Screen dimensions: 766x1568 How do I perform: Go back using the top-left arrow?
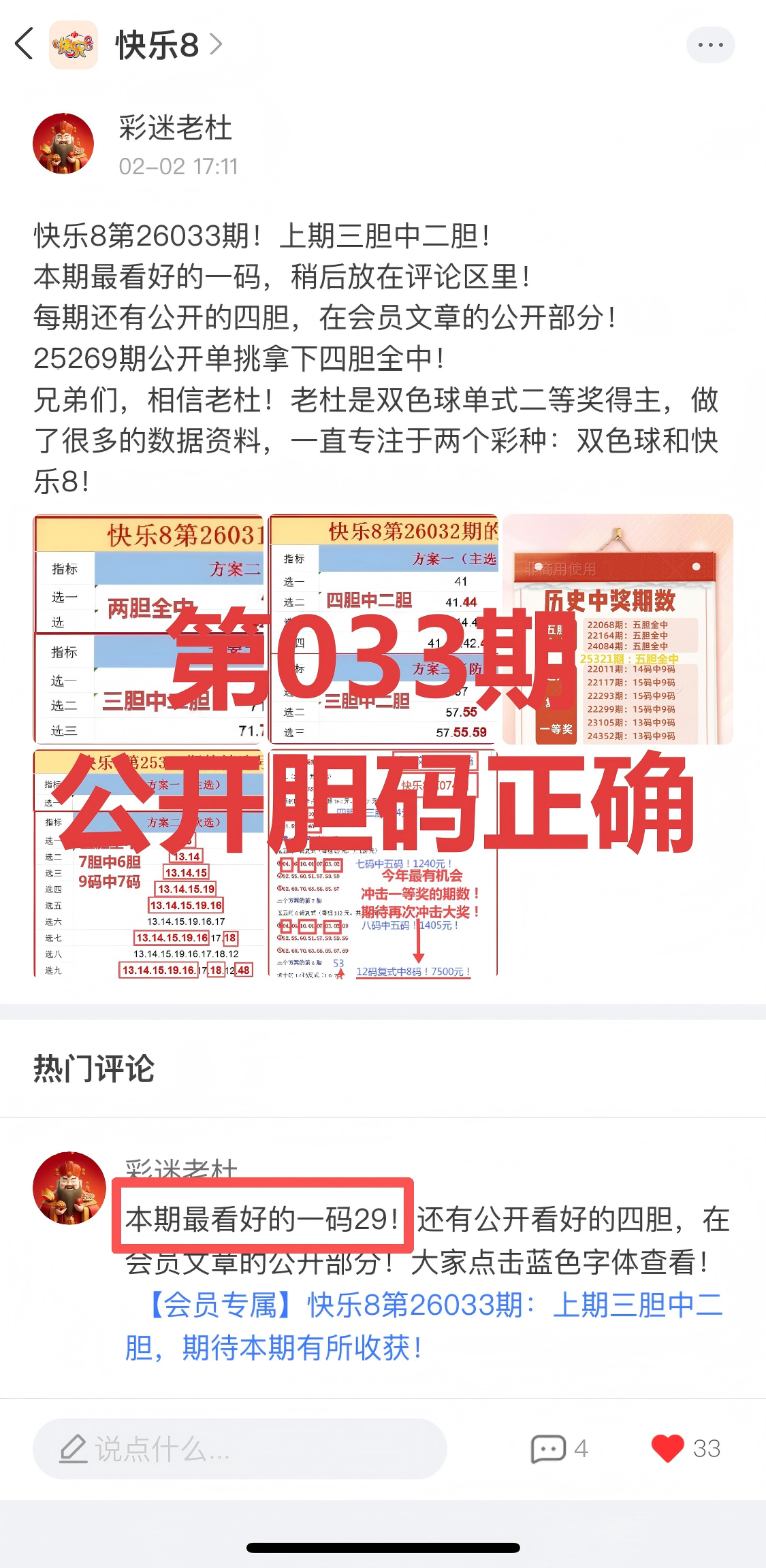[25, 45]
